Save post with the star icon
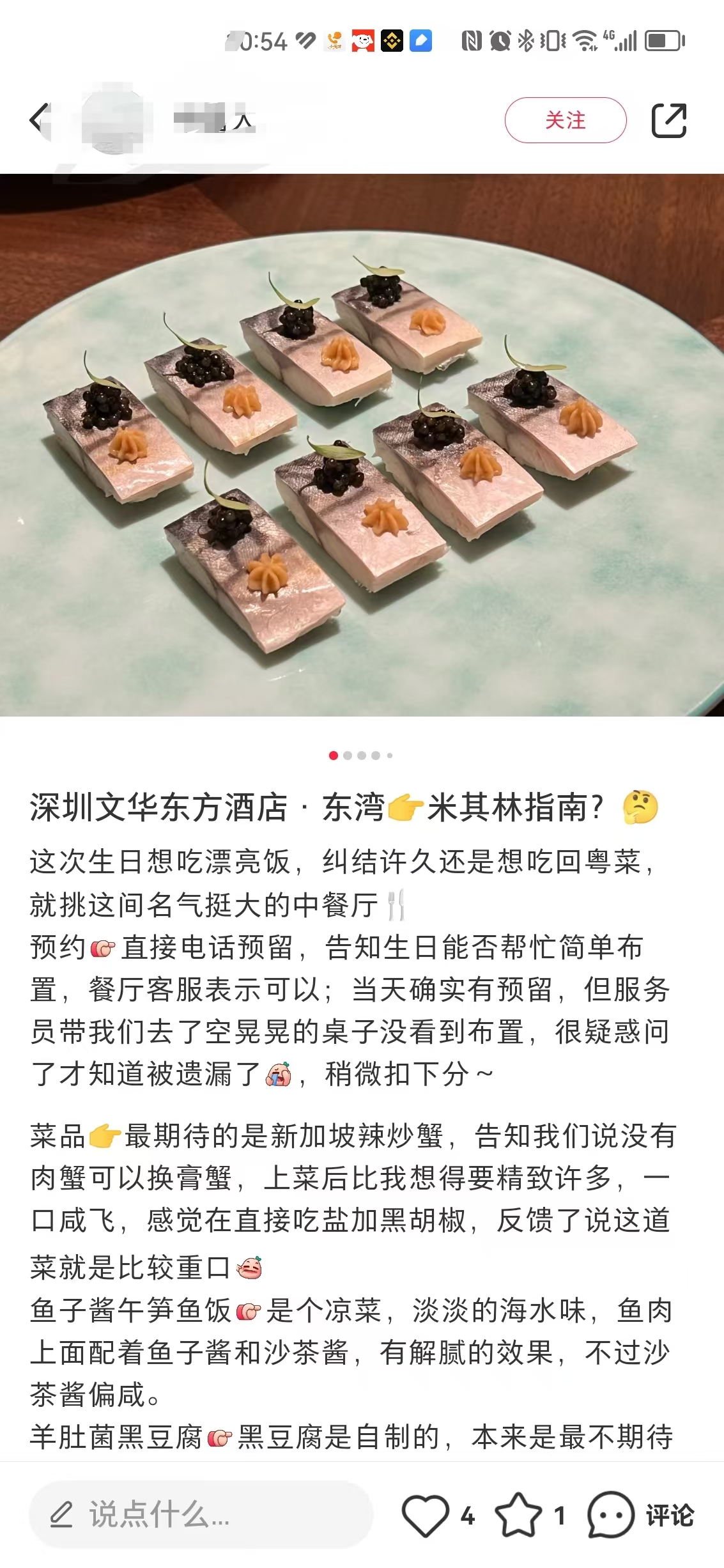The image size is (724, 1568). (x=518, y=1515)
